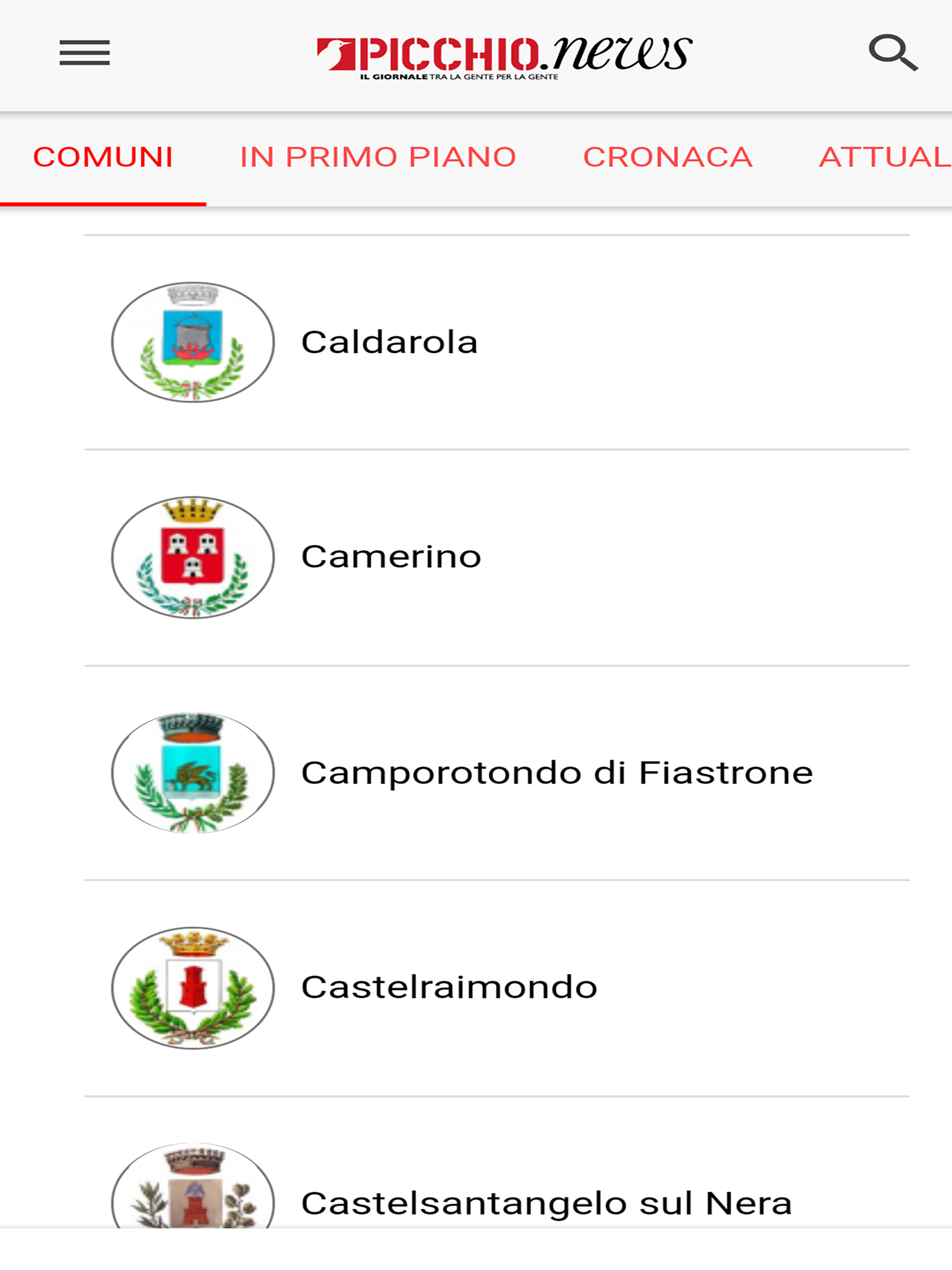
Task: Go to the Attualità tab
Action: (884, 157)
